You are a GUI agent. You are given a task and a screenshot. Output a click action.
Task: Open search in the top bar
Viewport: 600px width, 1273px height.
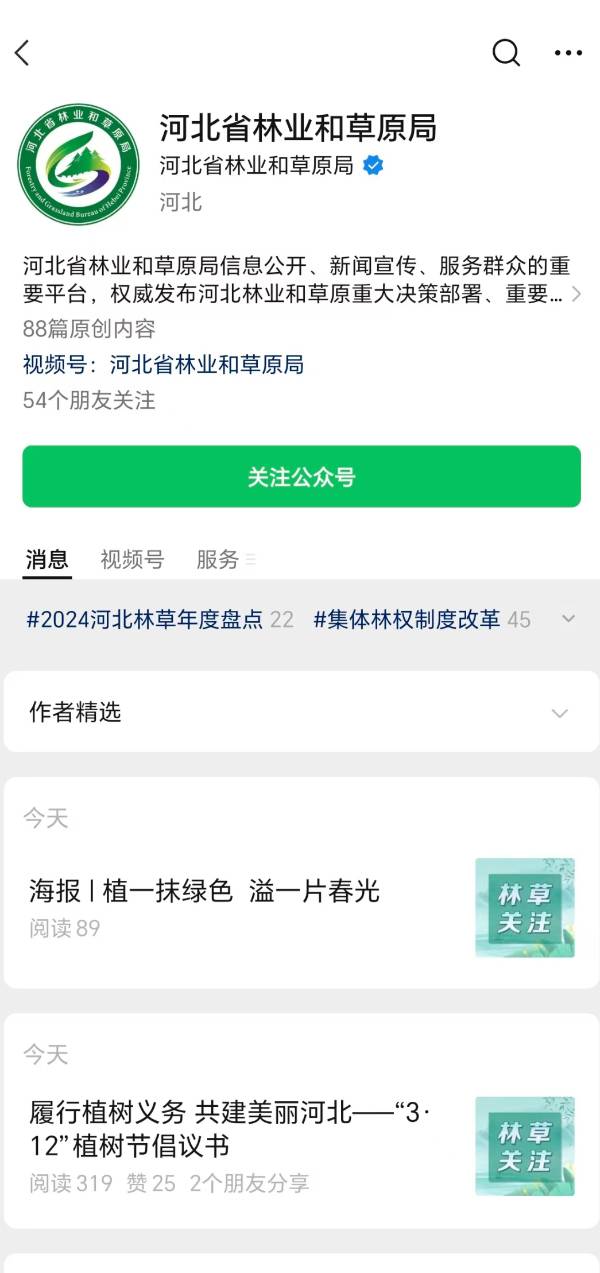506,53
